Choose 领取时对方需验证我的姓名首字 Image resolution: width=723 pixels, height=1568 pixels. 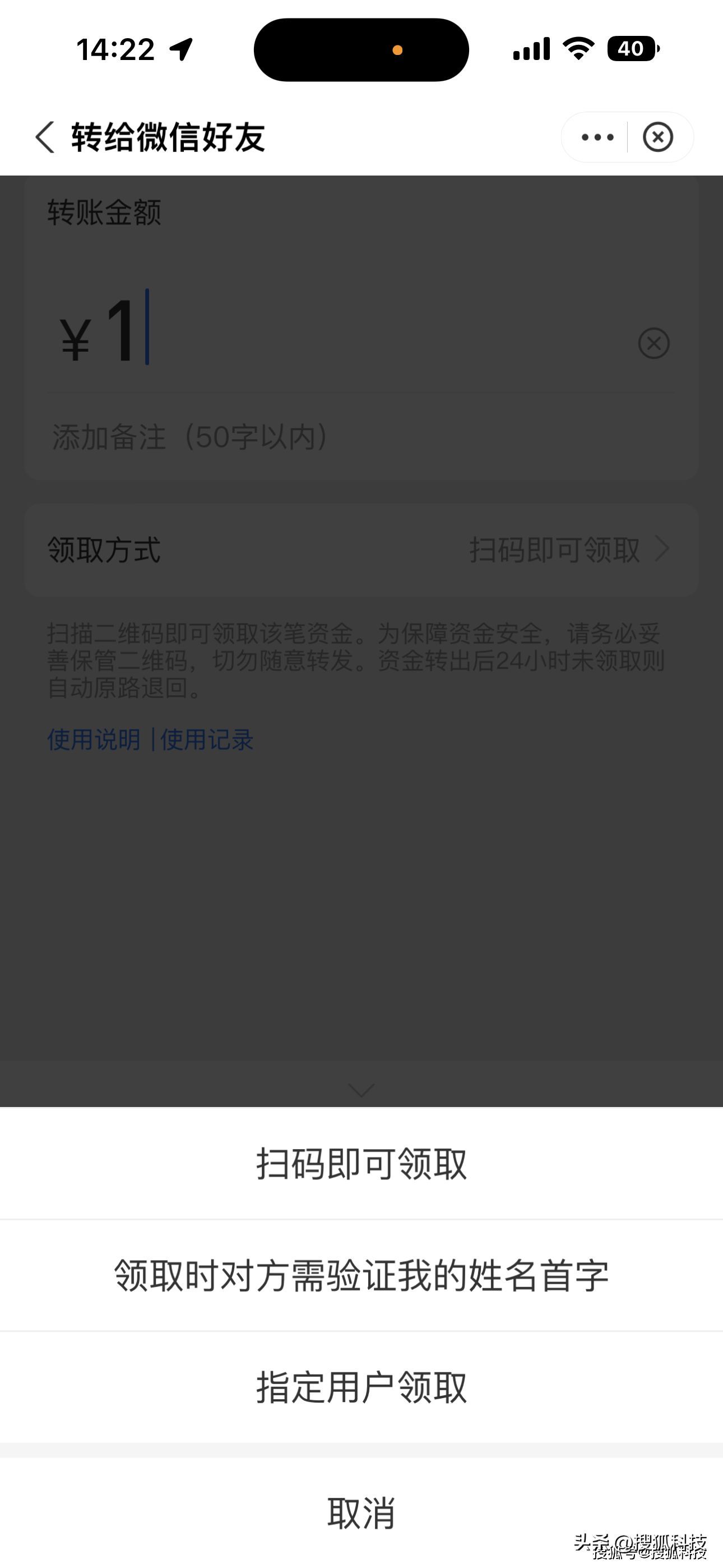[x=361, y=1276]
